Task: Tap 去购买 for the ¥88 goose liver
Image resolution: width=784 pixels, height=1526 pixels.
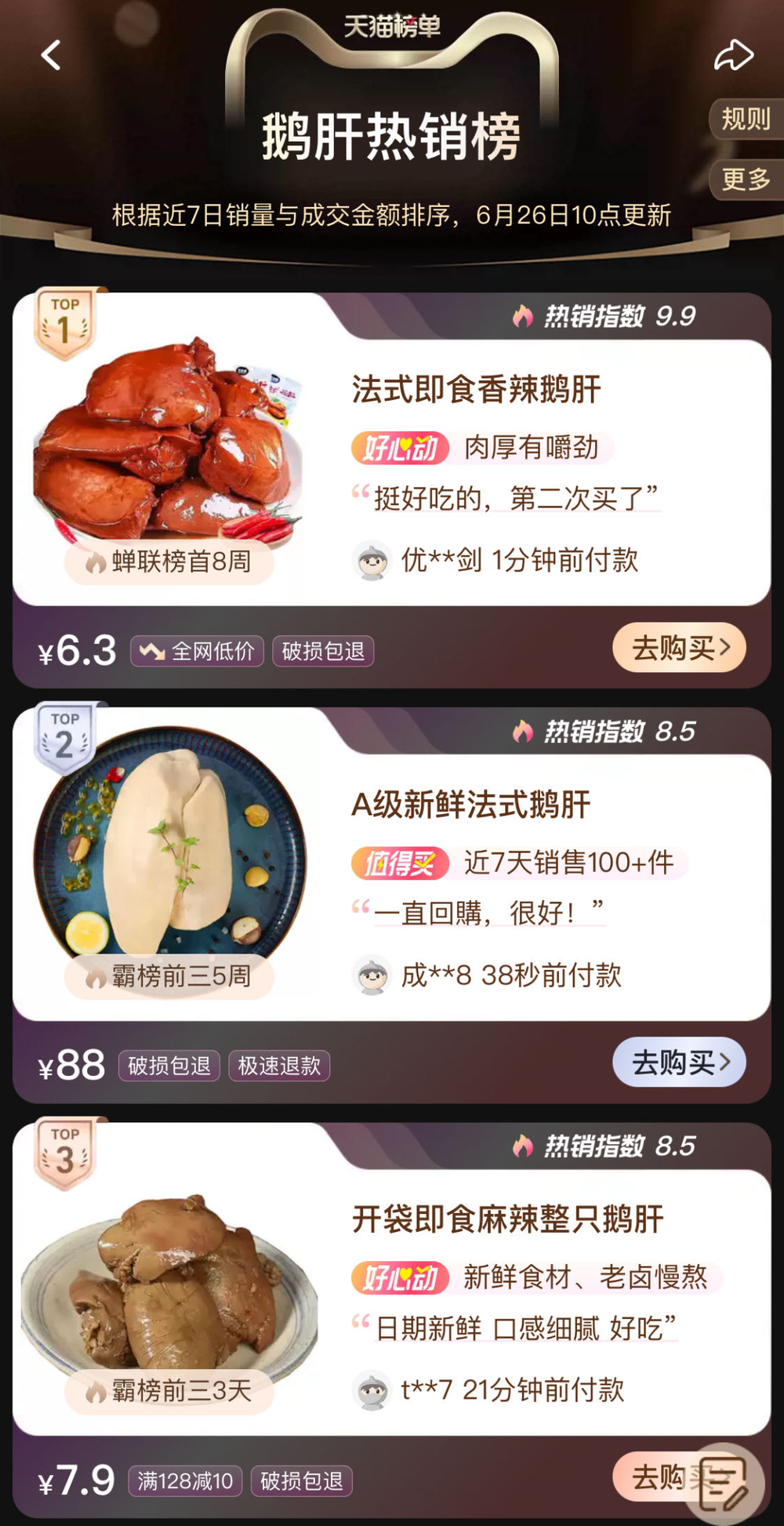Action: pos(679,1063)
